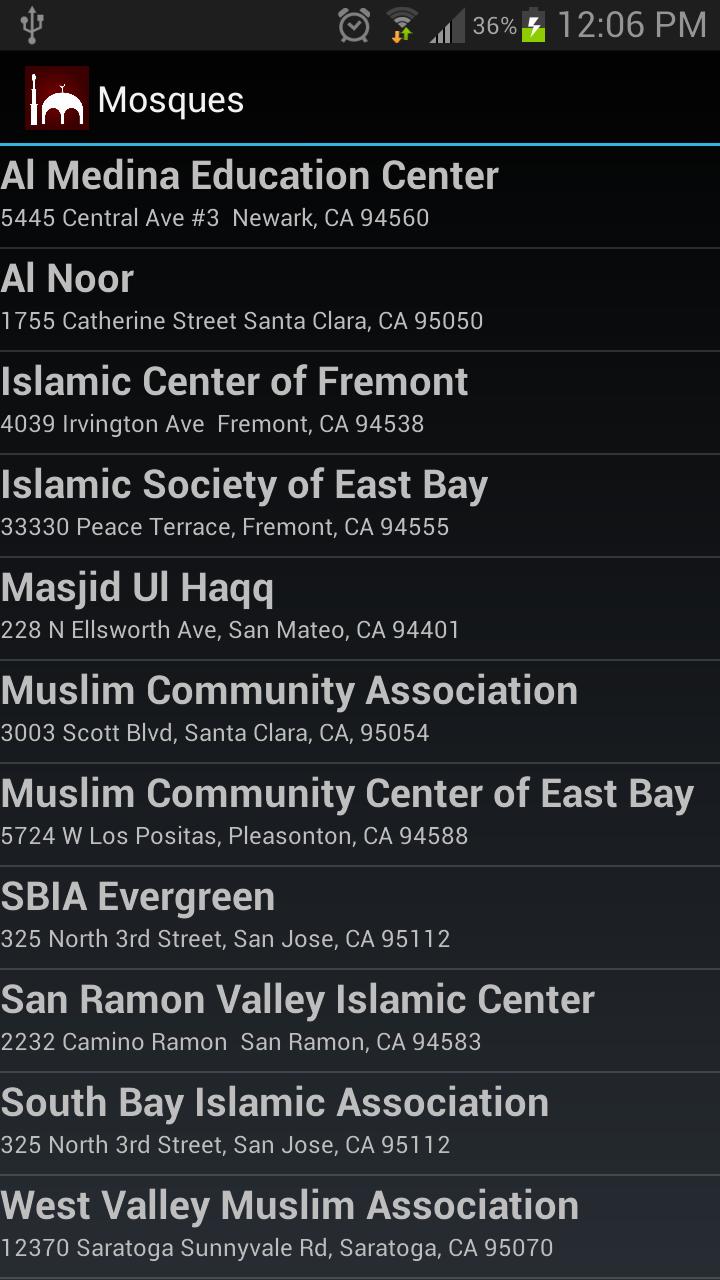Open the SBIA Evergreen listing

[x=360, y=917]
